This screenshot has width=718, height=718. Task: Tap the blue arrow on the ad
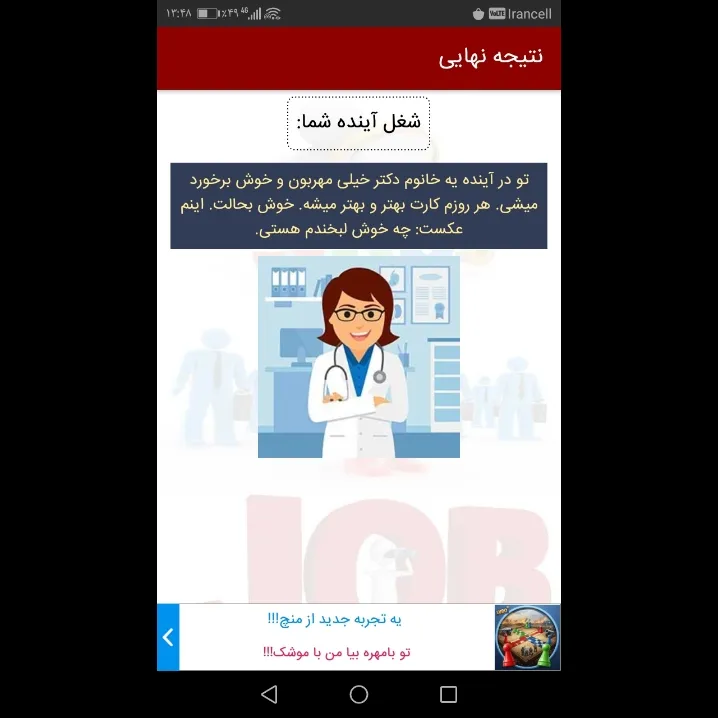pyautogui.click(x=168, y=637)
